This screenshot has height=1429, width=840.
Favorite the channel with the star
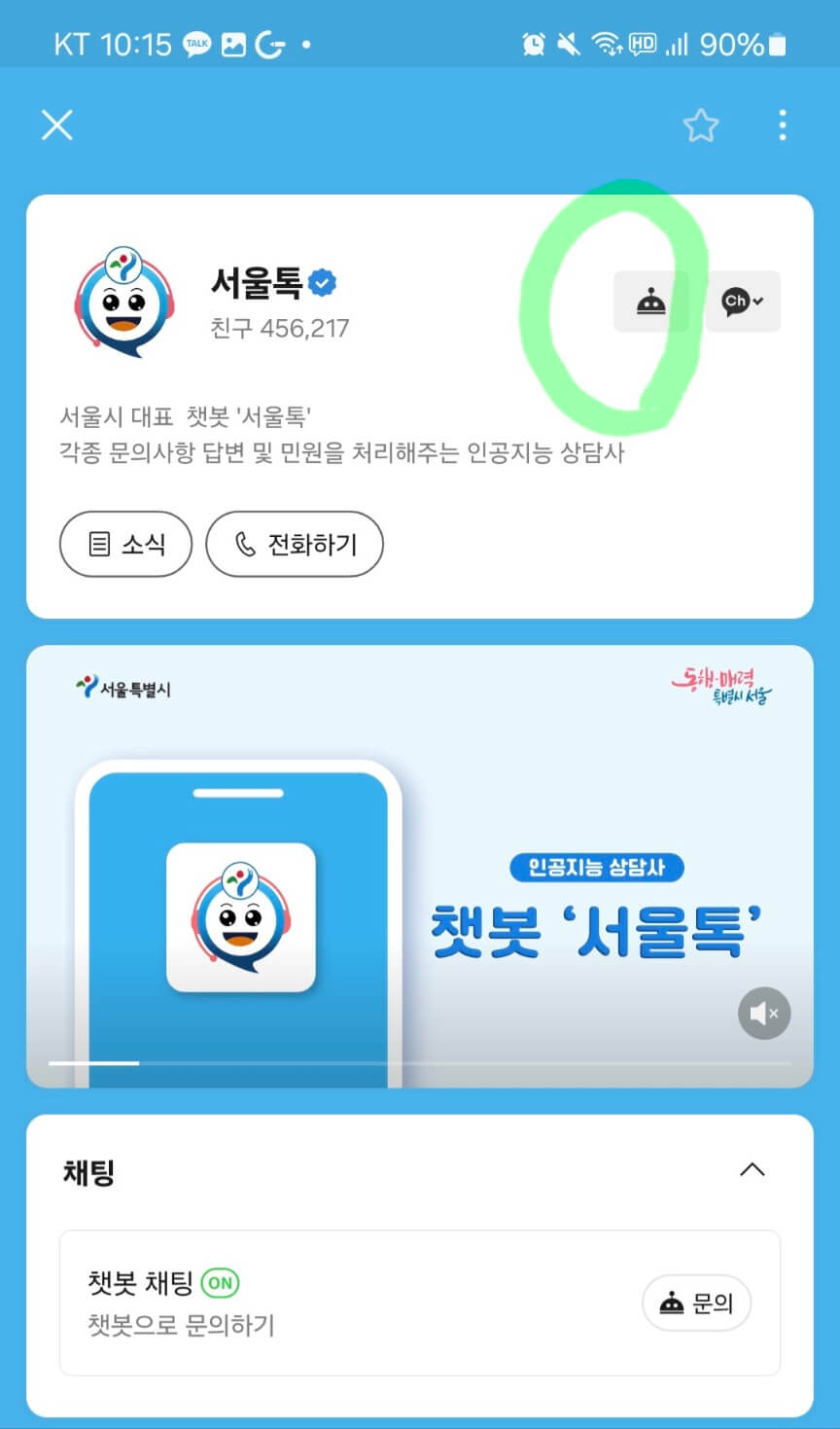[x=701, y=125]
